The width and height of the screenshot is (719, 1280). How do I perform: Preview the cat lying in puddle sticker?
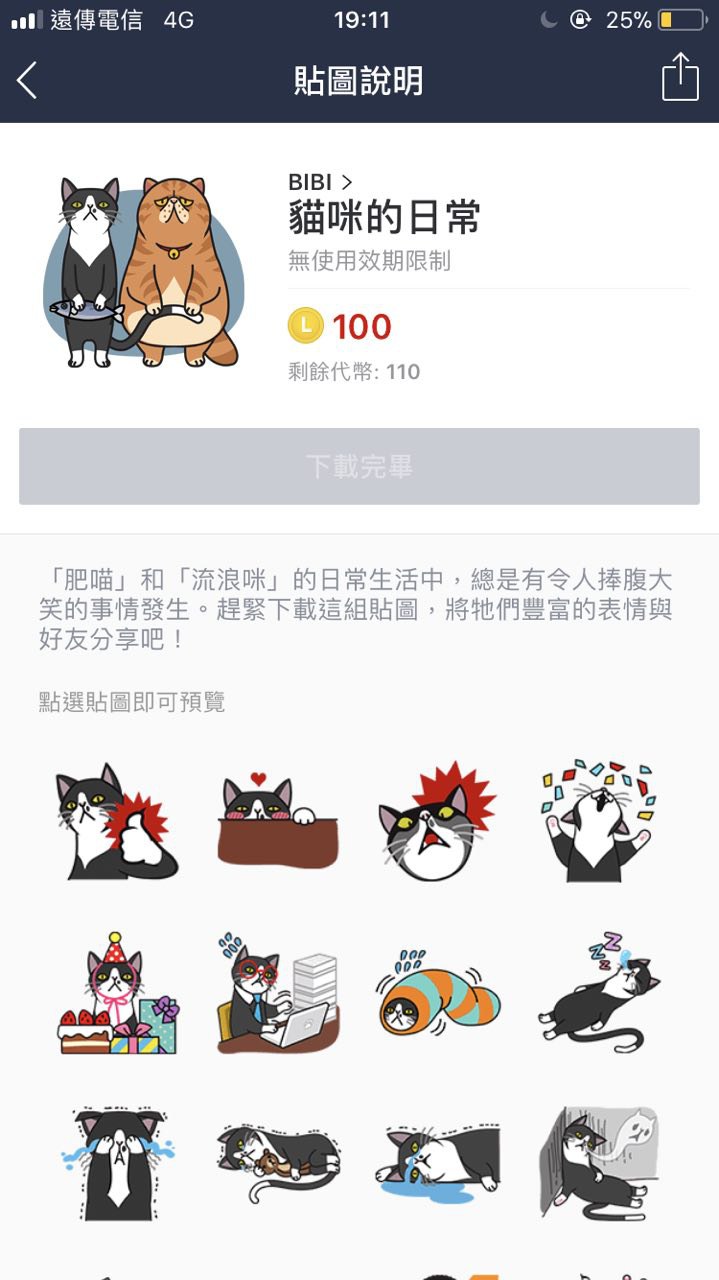tap(437, 1163)
